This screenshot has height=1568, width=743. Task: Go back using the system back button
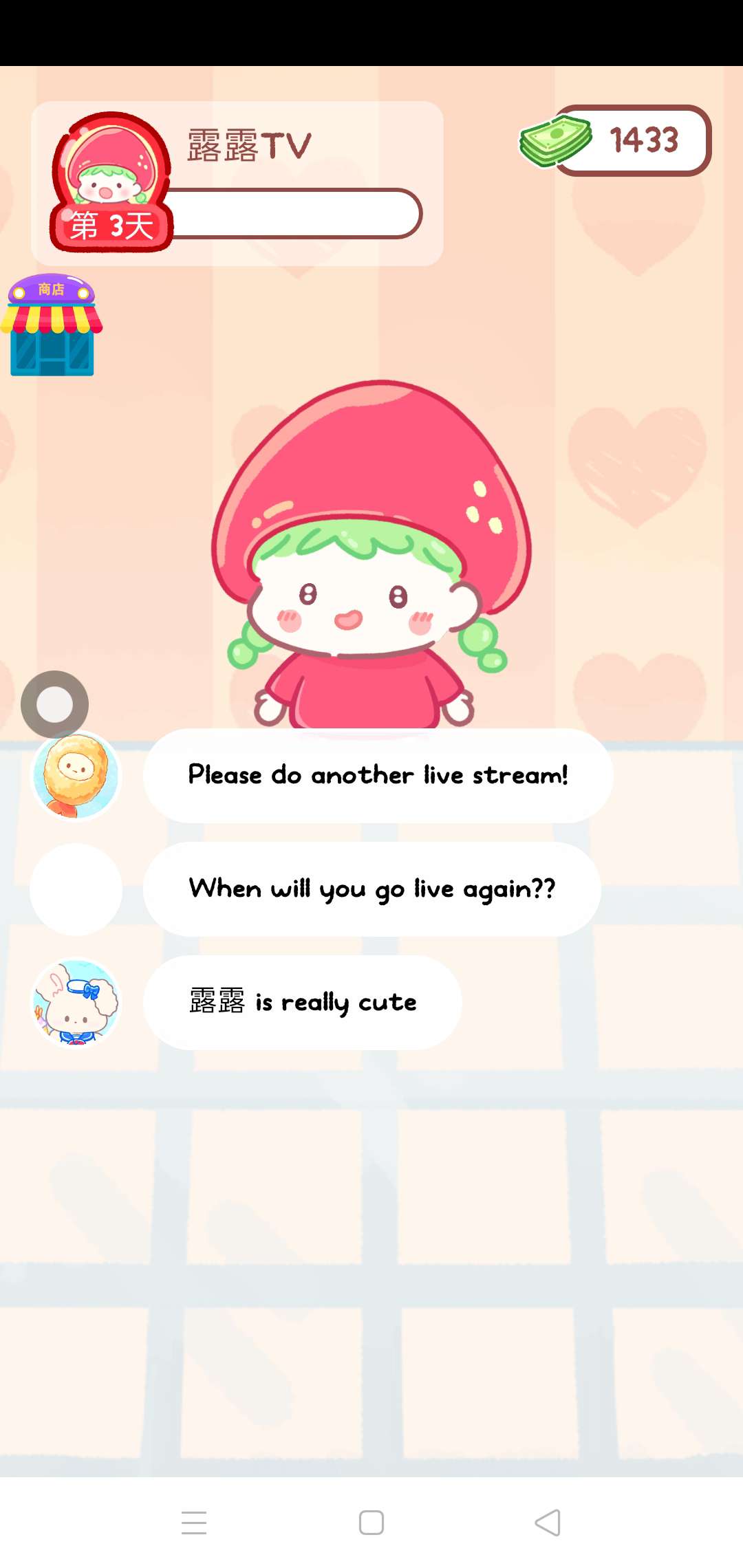click(x=548, y=1523)
